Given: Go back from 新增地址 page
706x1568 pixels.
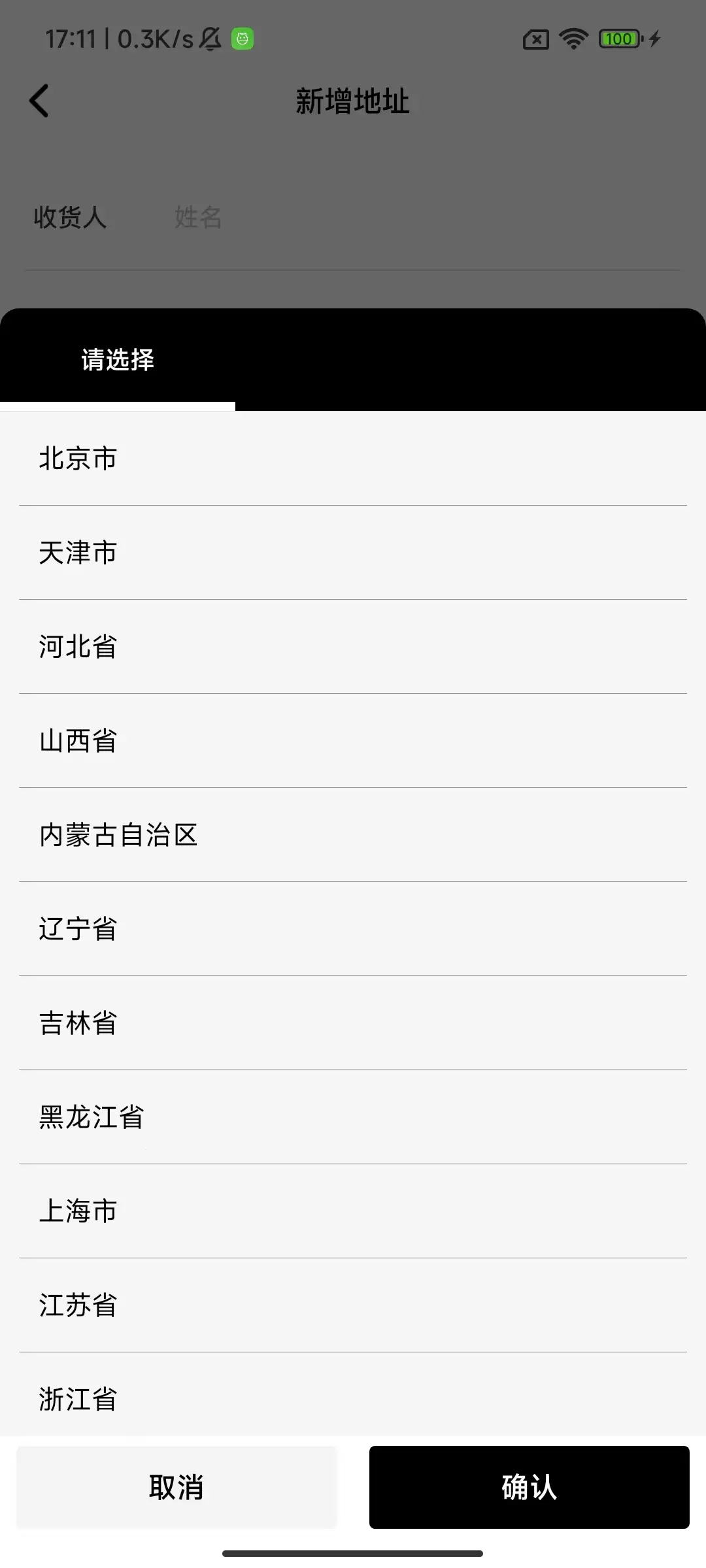Looking at the screenshot, I should (x=39, y=101).
